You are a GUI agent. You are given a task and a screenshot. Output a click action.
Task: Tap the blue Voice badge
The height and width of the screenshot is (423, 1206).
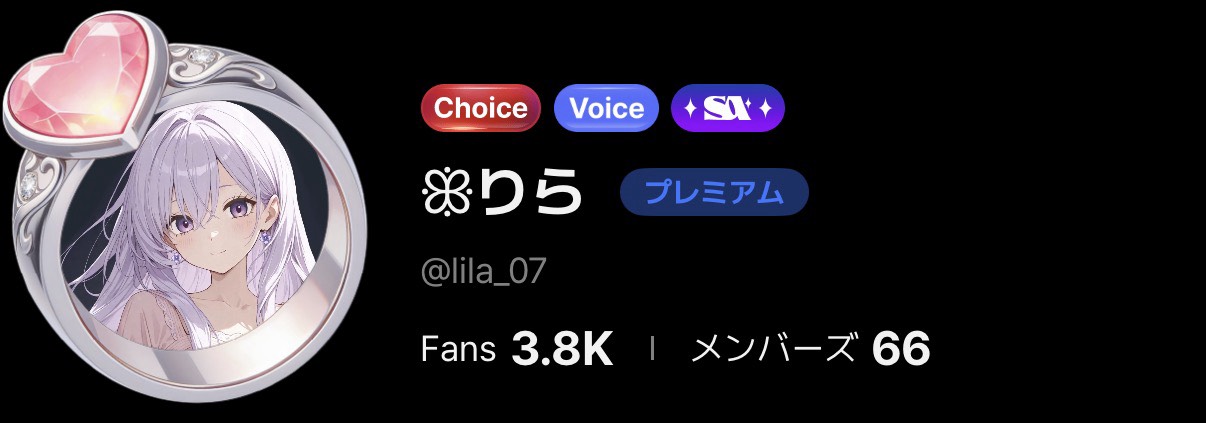[x=606, y=108]
